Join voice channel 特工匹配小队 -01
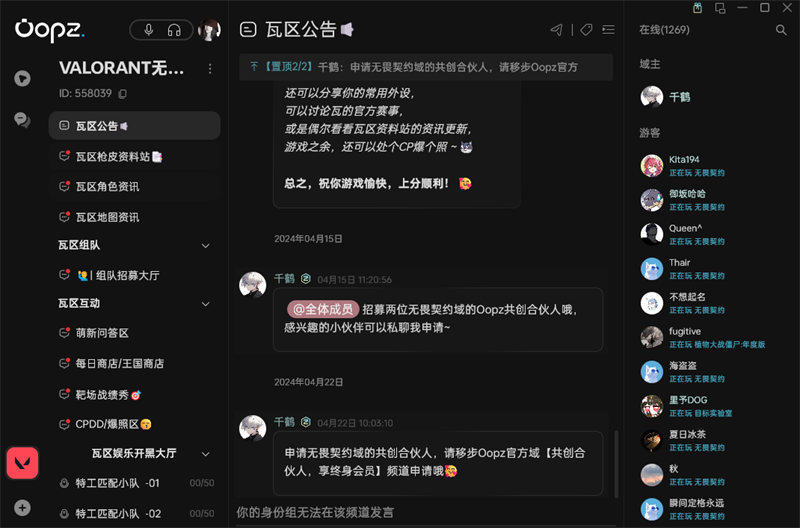800x528 pixels. click(117, 483)
